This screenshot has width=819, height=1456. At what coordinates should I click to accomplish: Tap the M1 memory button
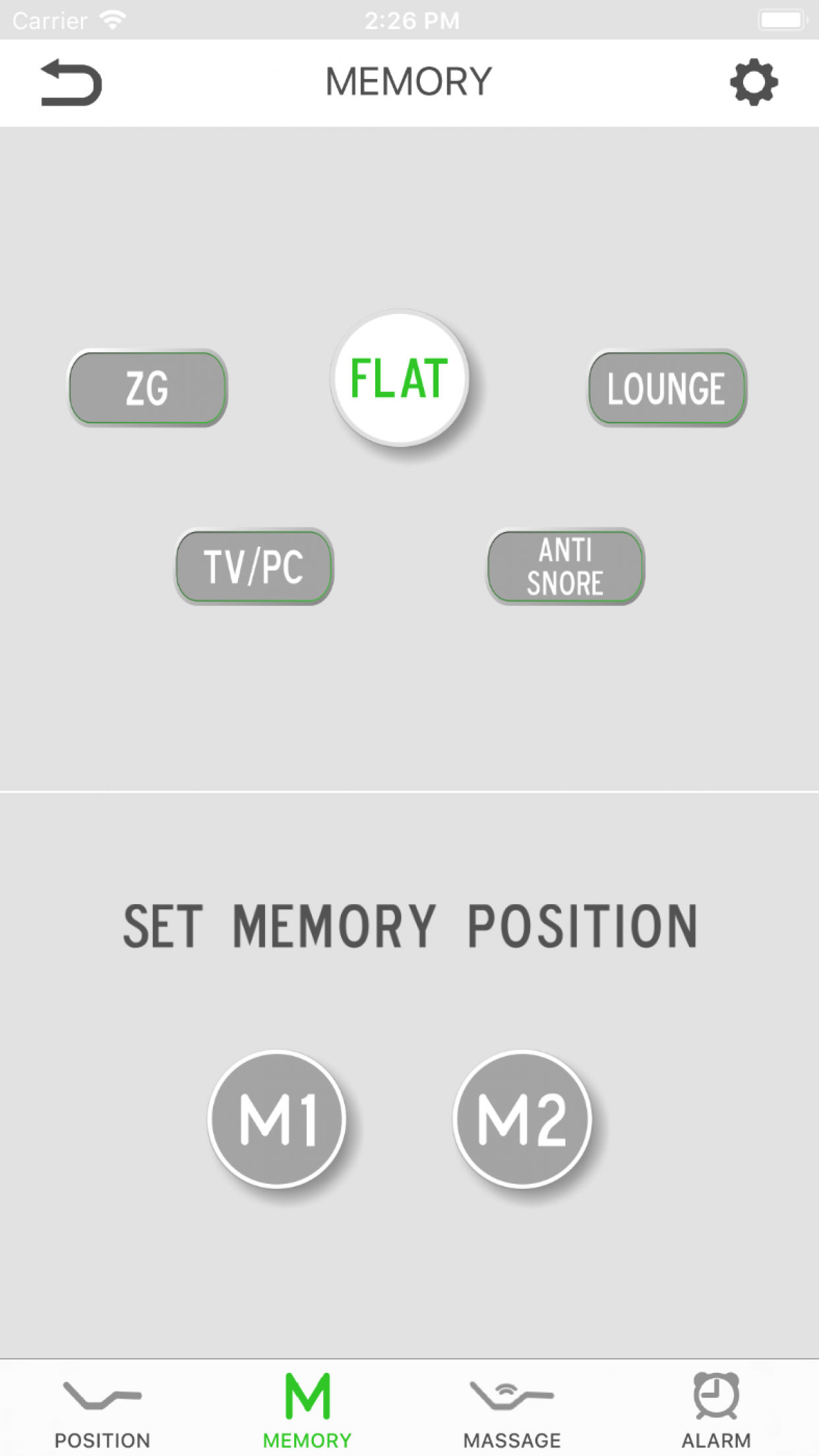pos(278,1119)
